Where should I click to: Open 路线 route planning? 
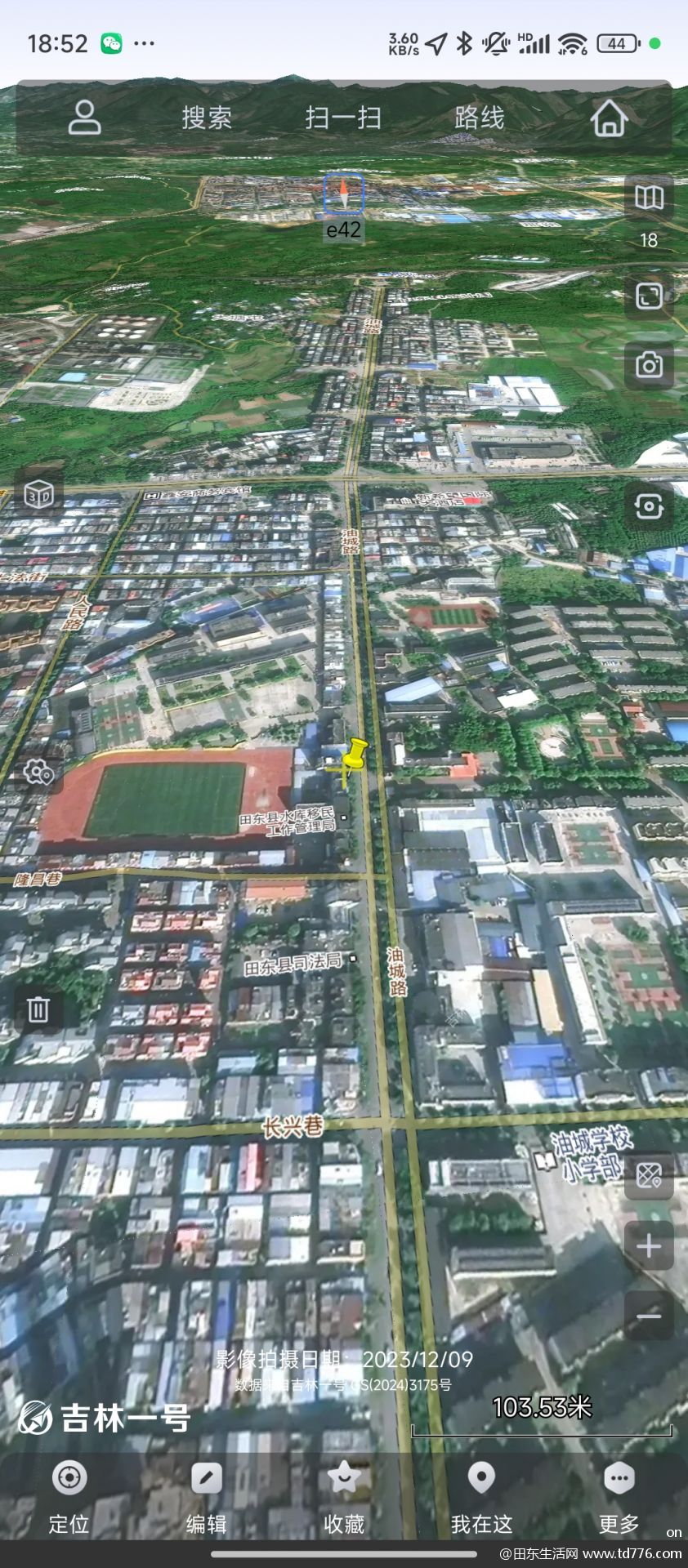pos(480,118)
